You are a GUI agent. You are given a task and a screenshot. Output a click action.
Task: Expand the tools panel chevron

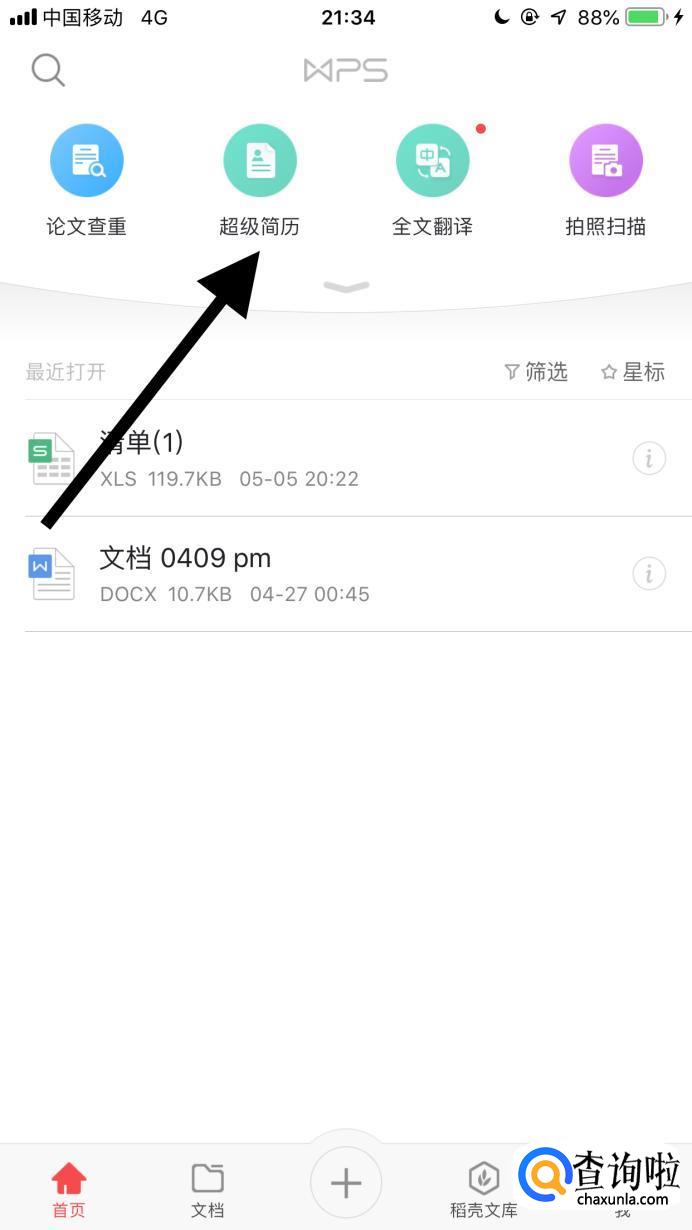(346, 288)
